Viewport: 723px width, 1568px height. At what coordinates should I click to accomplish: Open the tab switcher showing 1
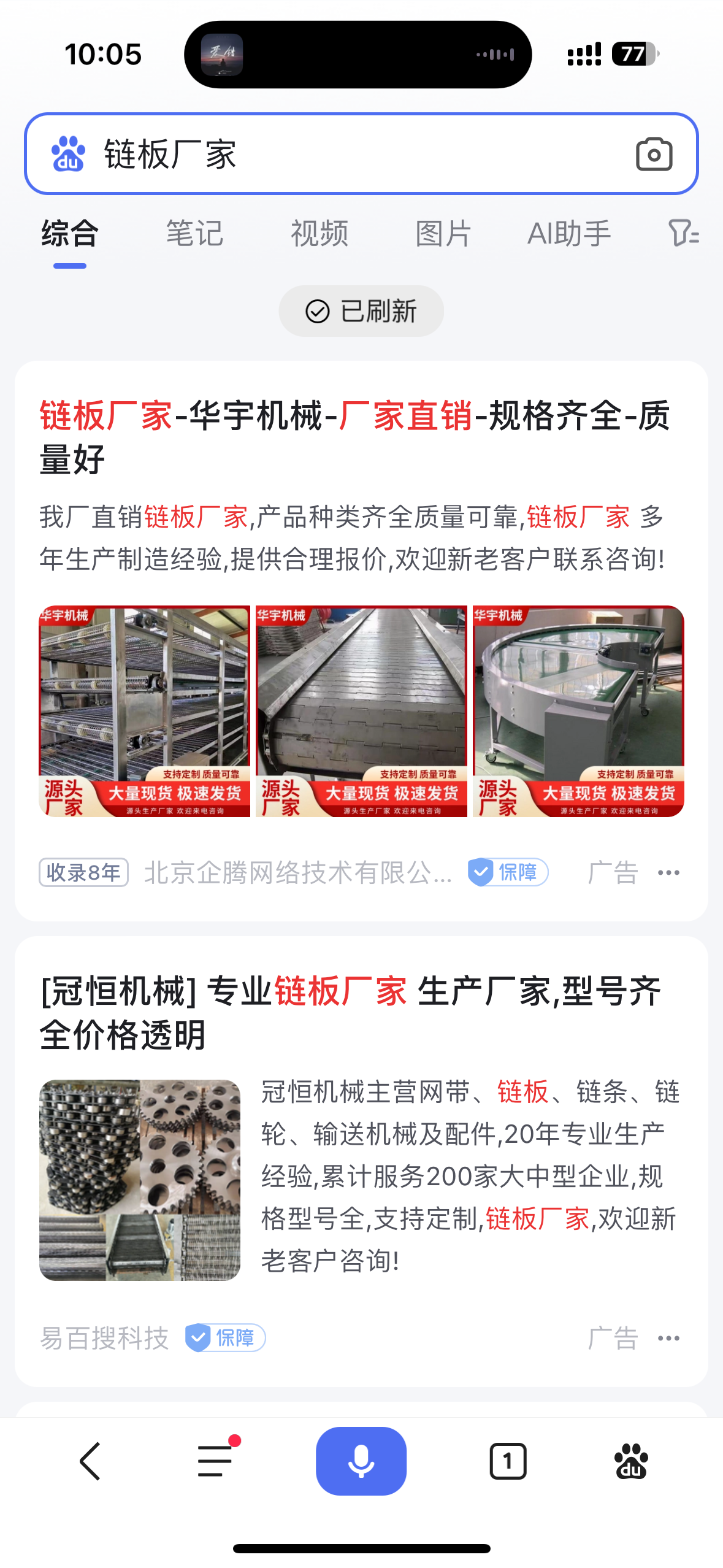[x=508, y=1461]
